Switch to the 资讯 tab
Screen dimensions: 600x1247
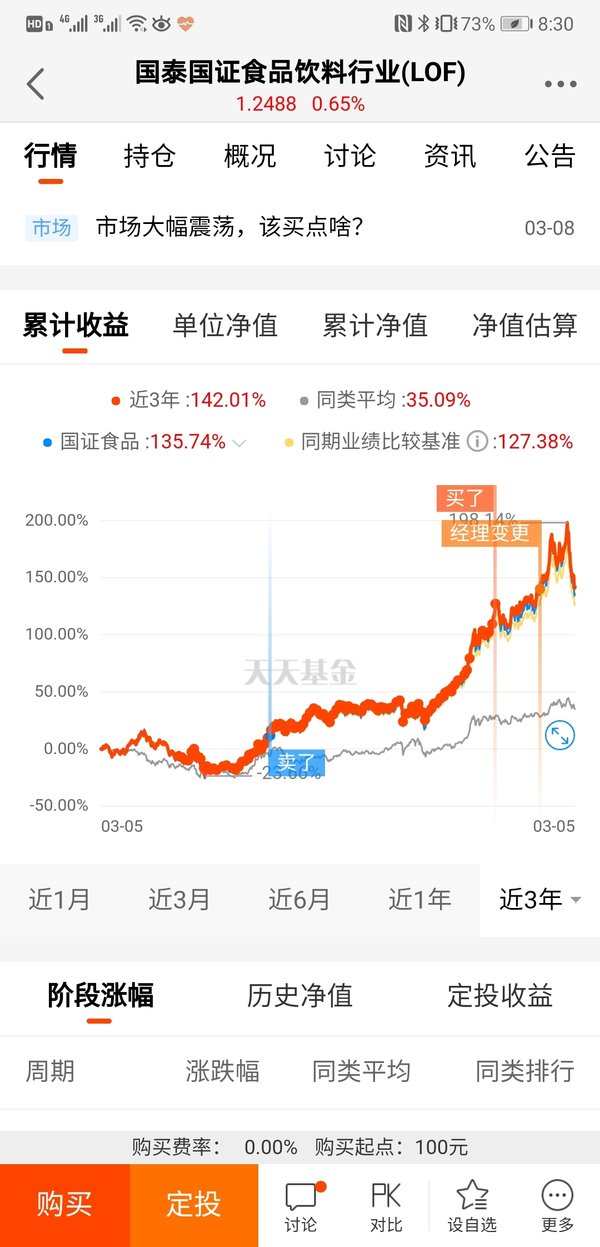click(449, 156)
